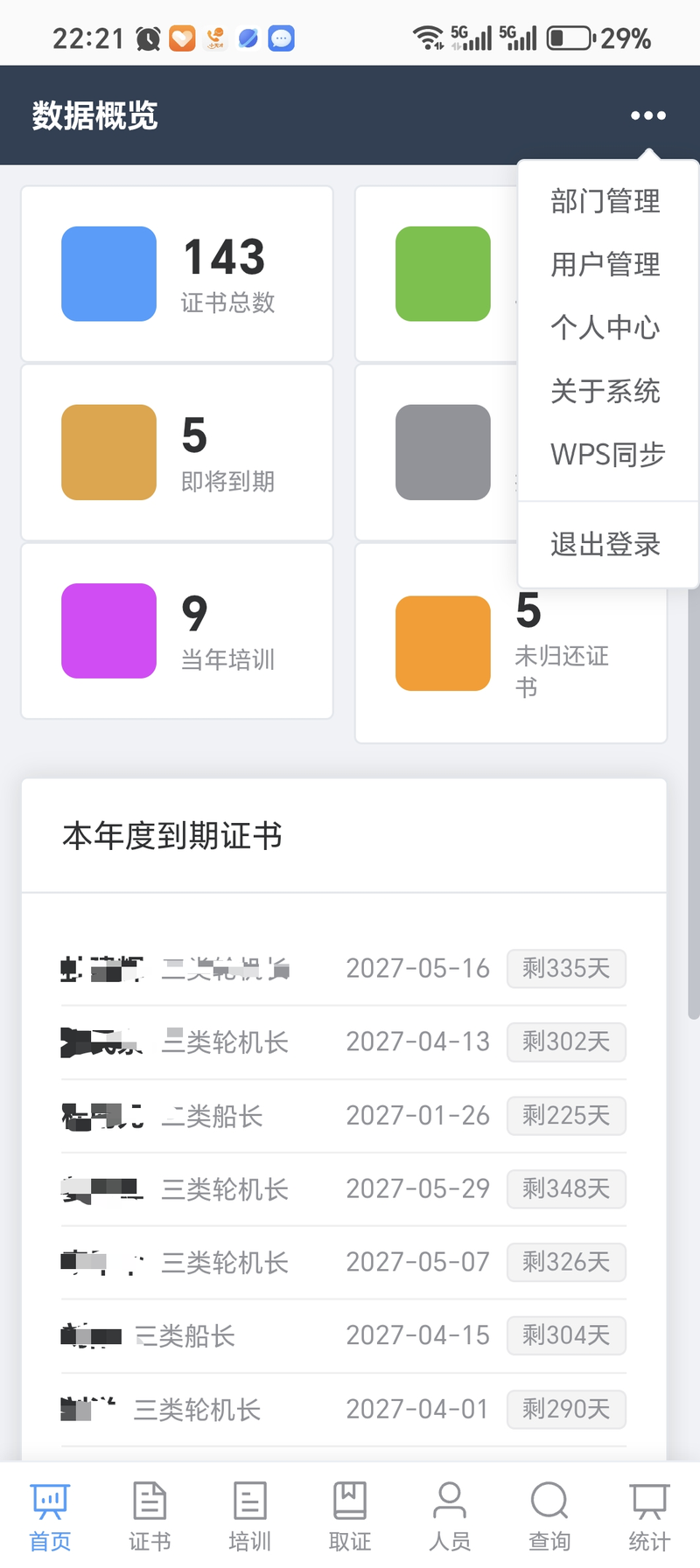Open the 当年培训 card
Screen dimensions: 700x1568
[177, 631]
